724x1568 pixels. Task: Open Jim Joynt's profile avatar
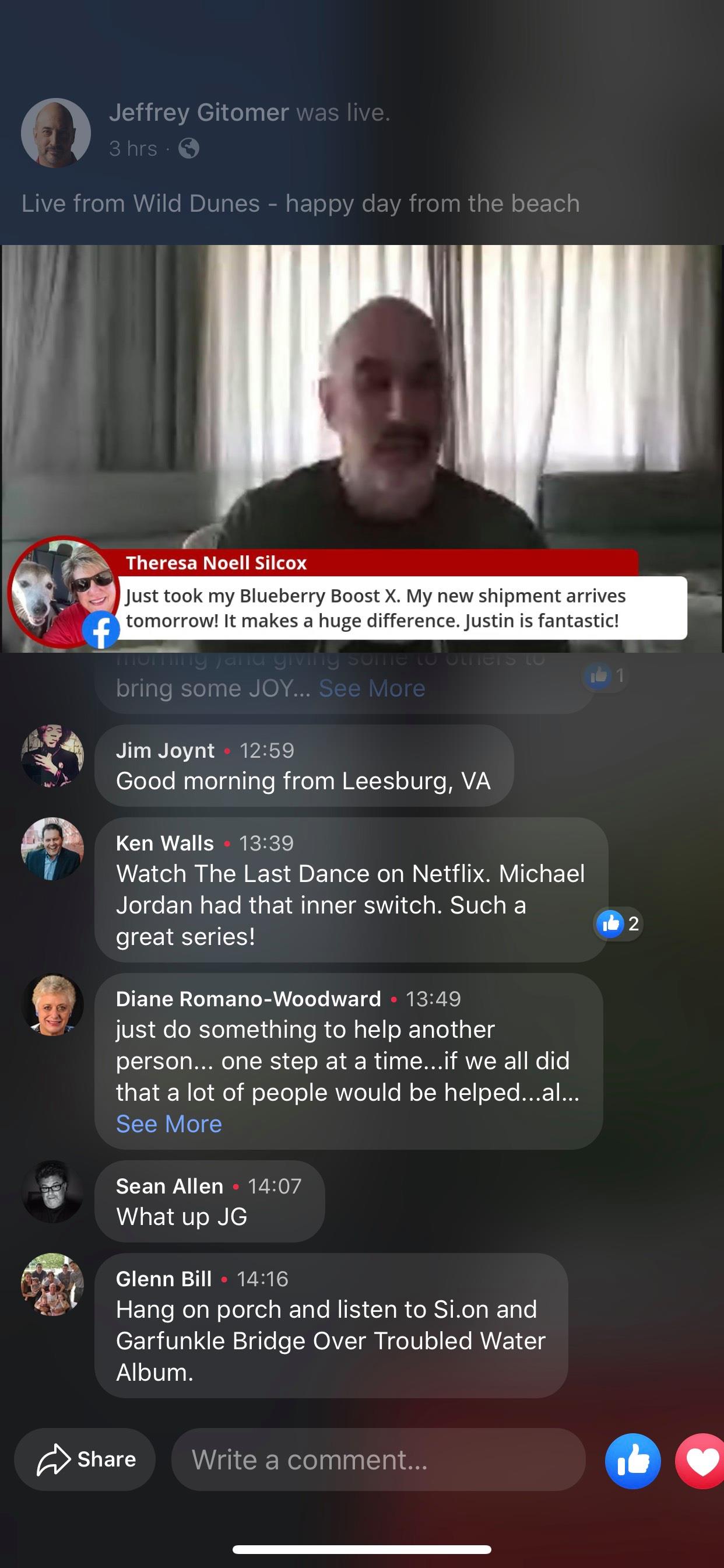pyautogui.click(x=52, y=756)
